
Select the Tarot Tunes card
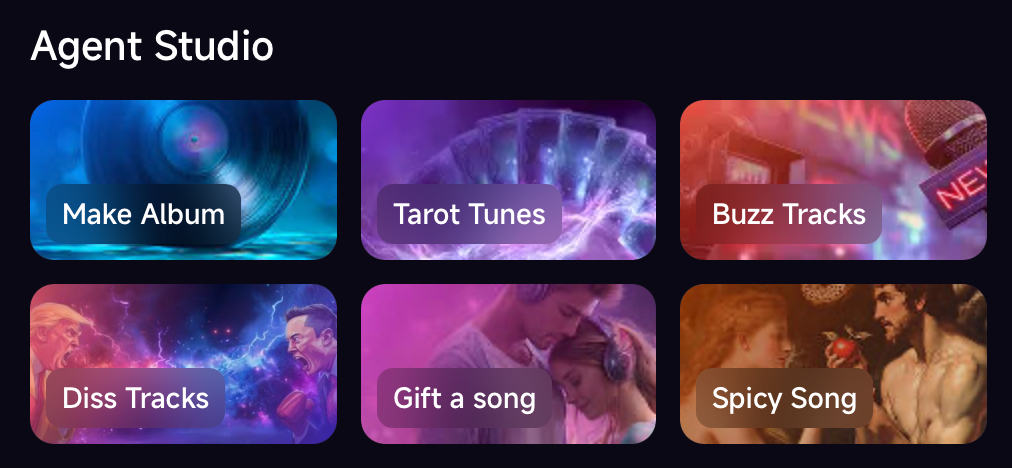pos(508,180)
